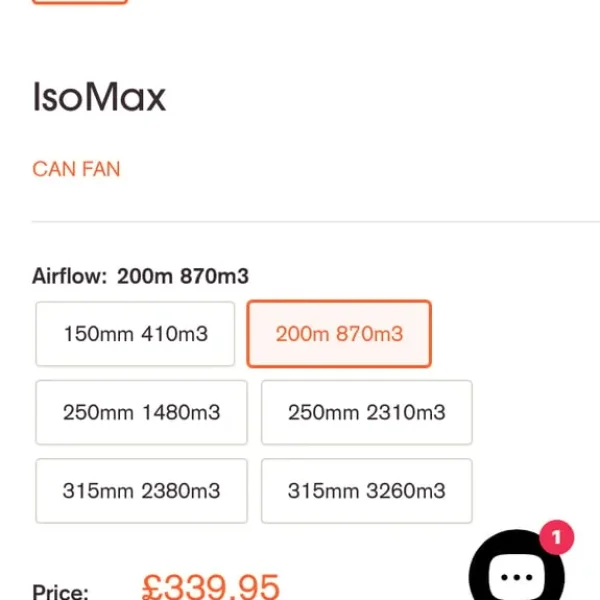Open the live chat bubble
Viewport: 600px width, 600px height.
tap(517, 573)
